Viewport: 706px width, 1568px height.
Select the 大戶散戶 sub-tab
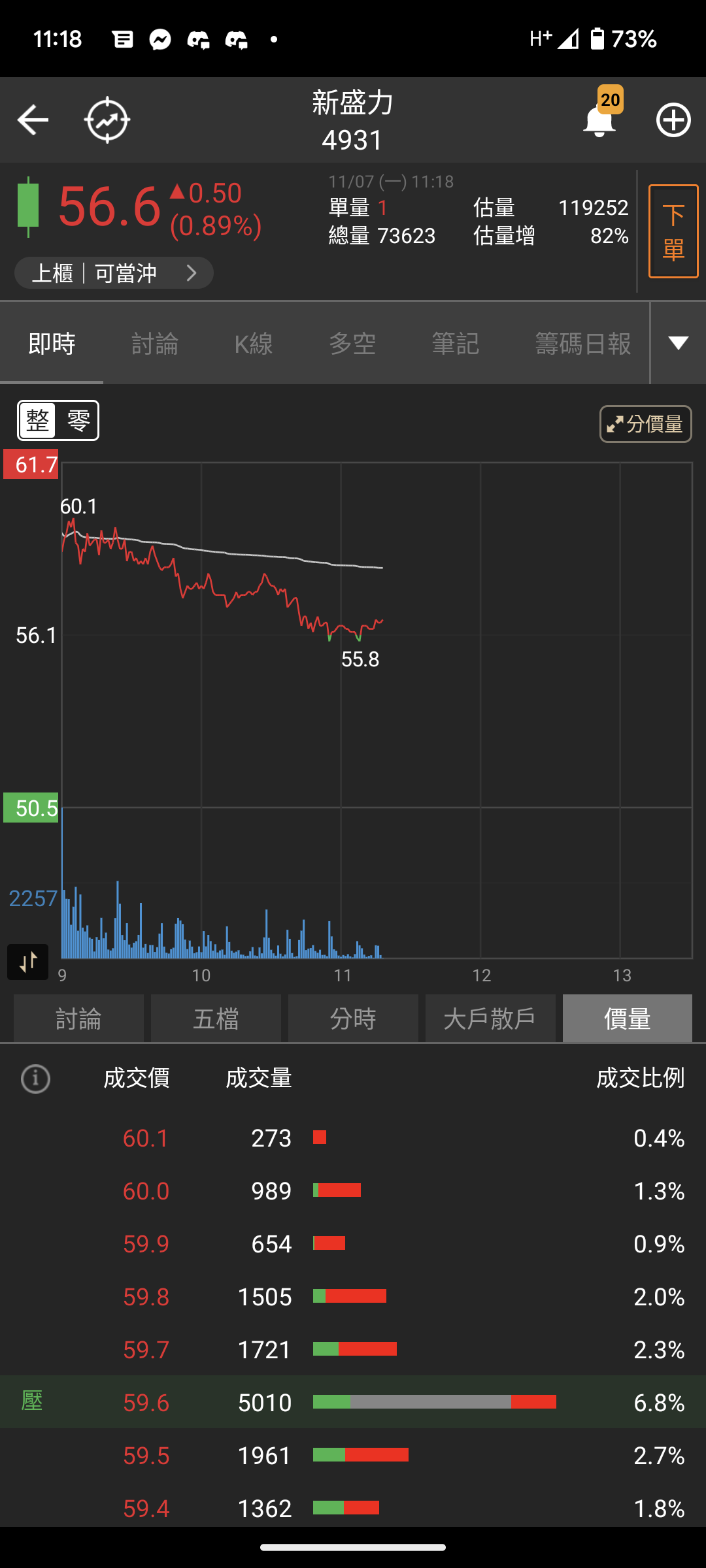coord(490,1019)
